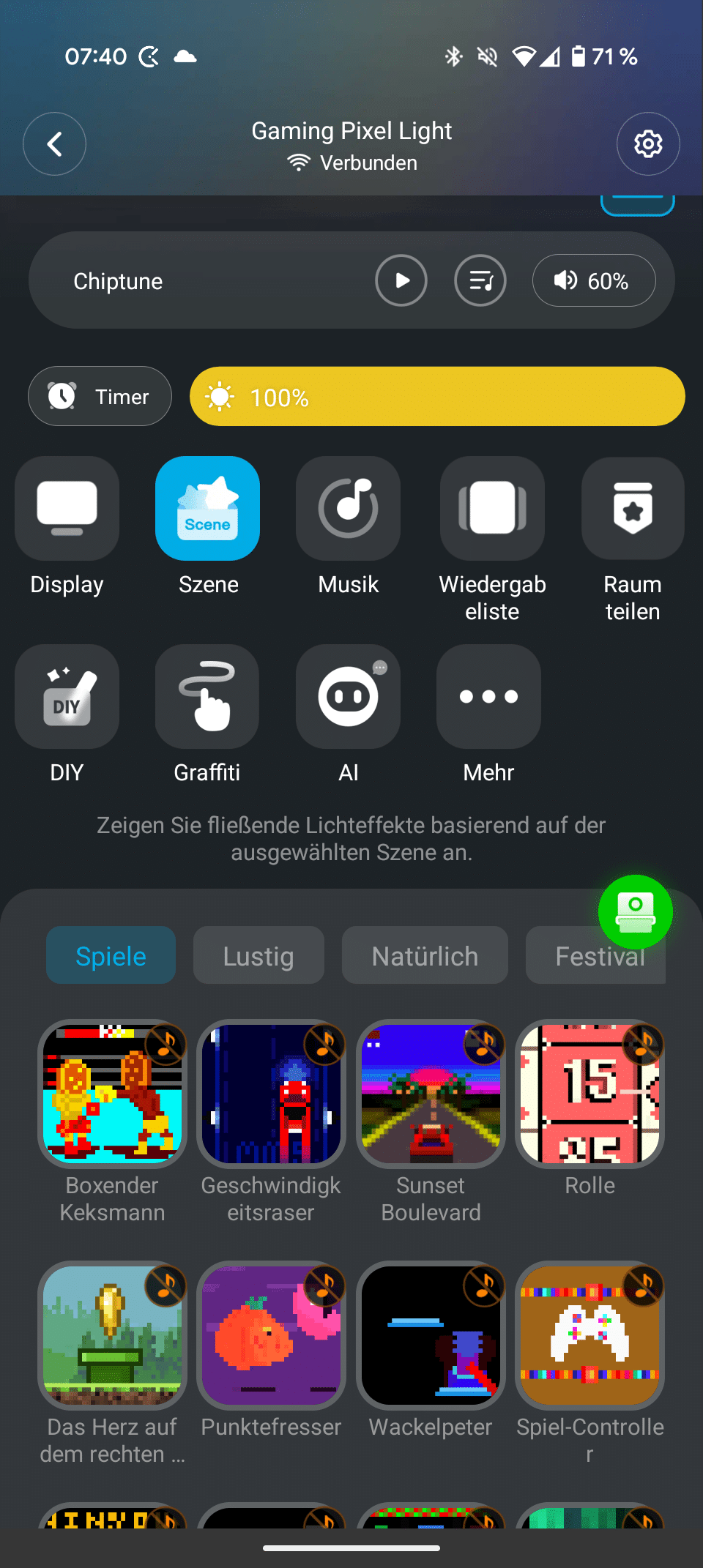Select the Punktefresser scene
This screenshot has height=1568, width=703.
tap(271, 1336)
